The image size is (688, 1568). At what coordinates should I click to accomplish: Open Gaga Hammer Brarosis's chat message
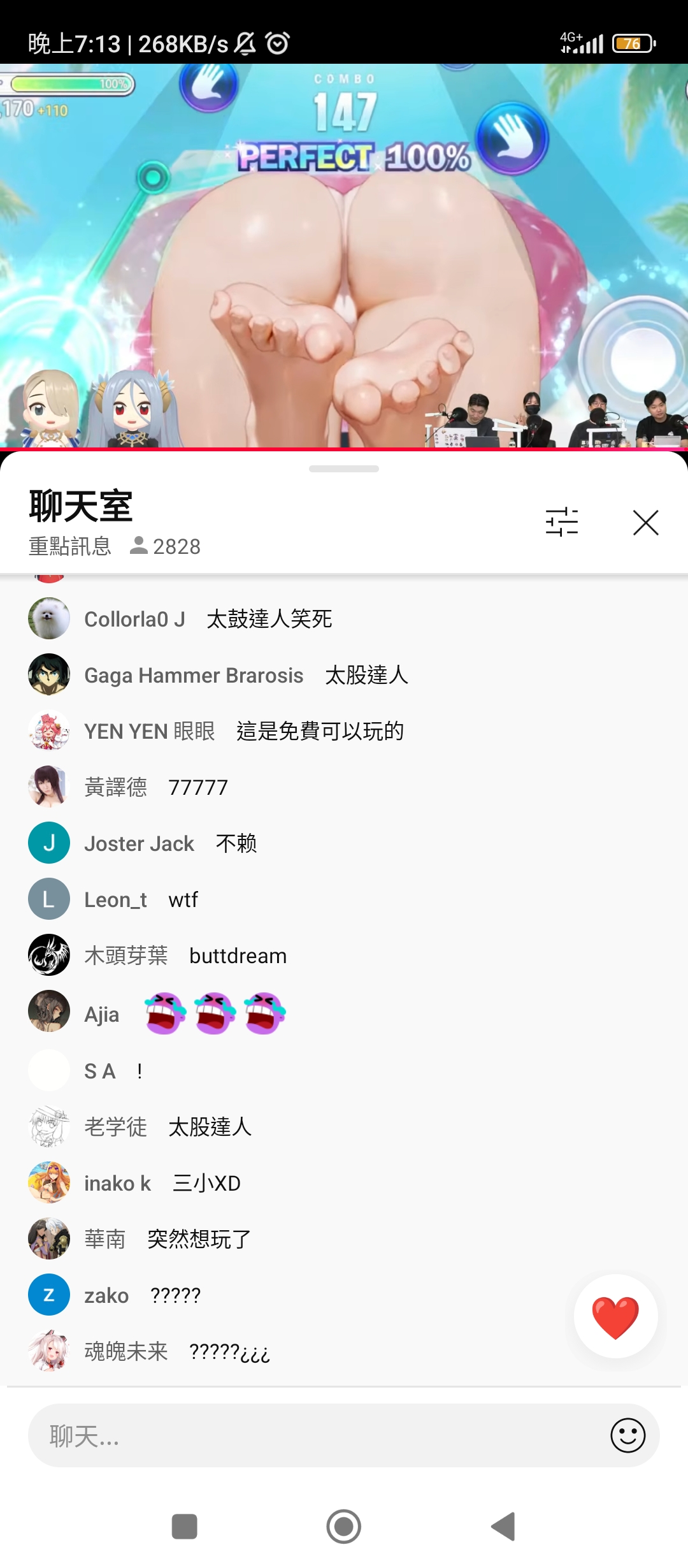(344, 675)
